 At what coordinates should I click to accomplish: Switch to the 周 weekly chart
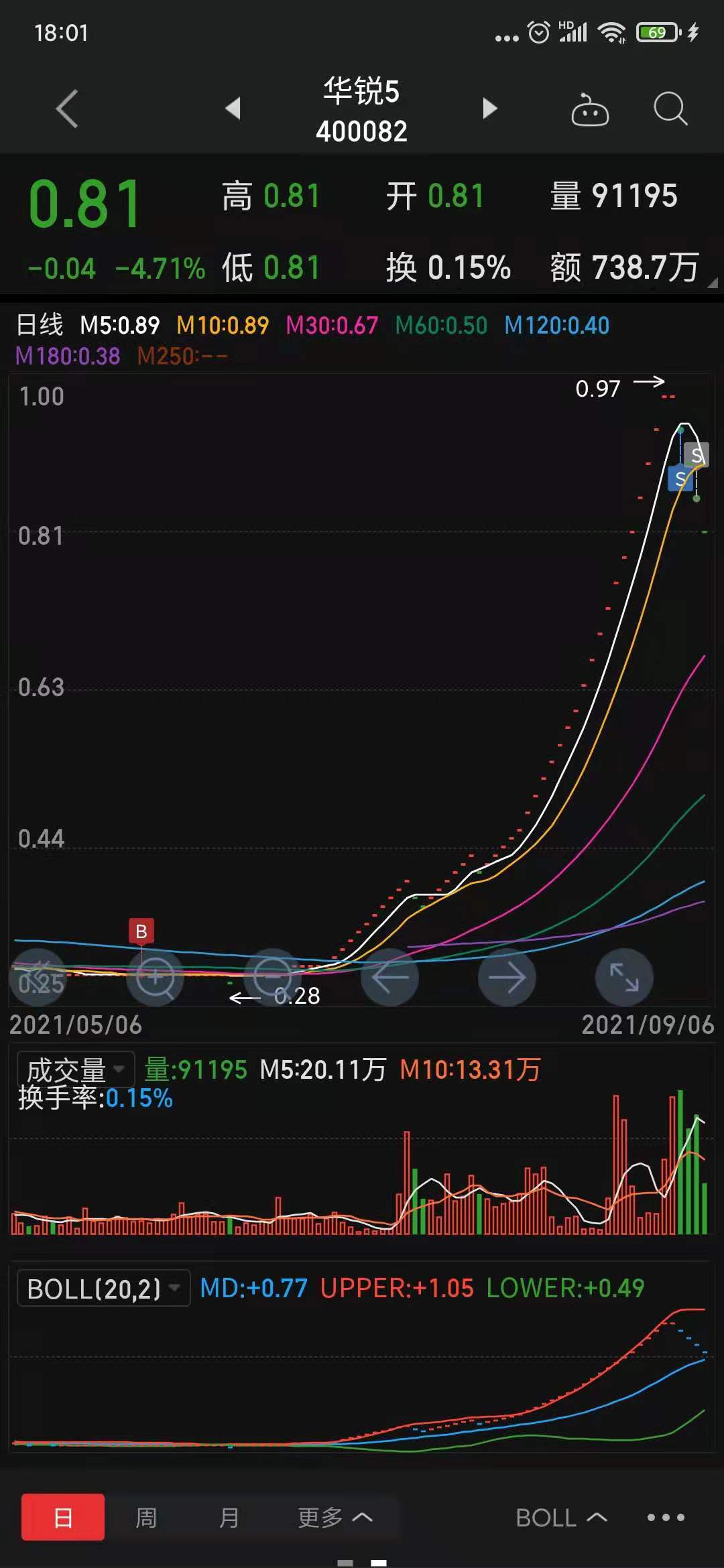pos(146,1517)
